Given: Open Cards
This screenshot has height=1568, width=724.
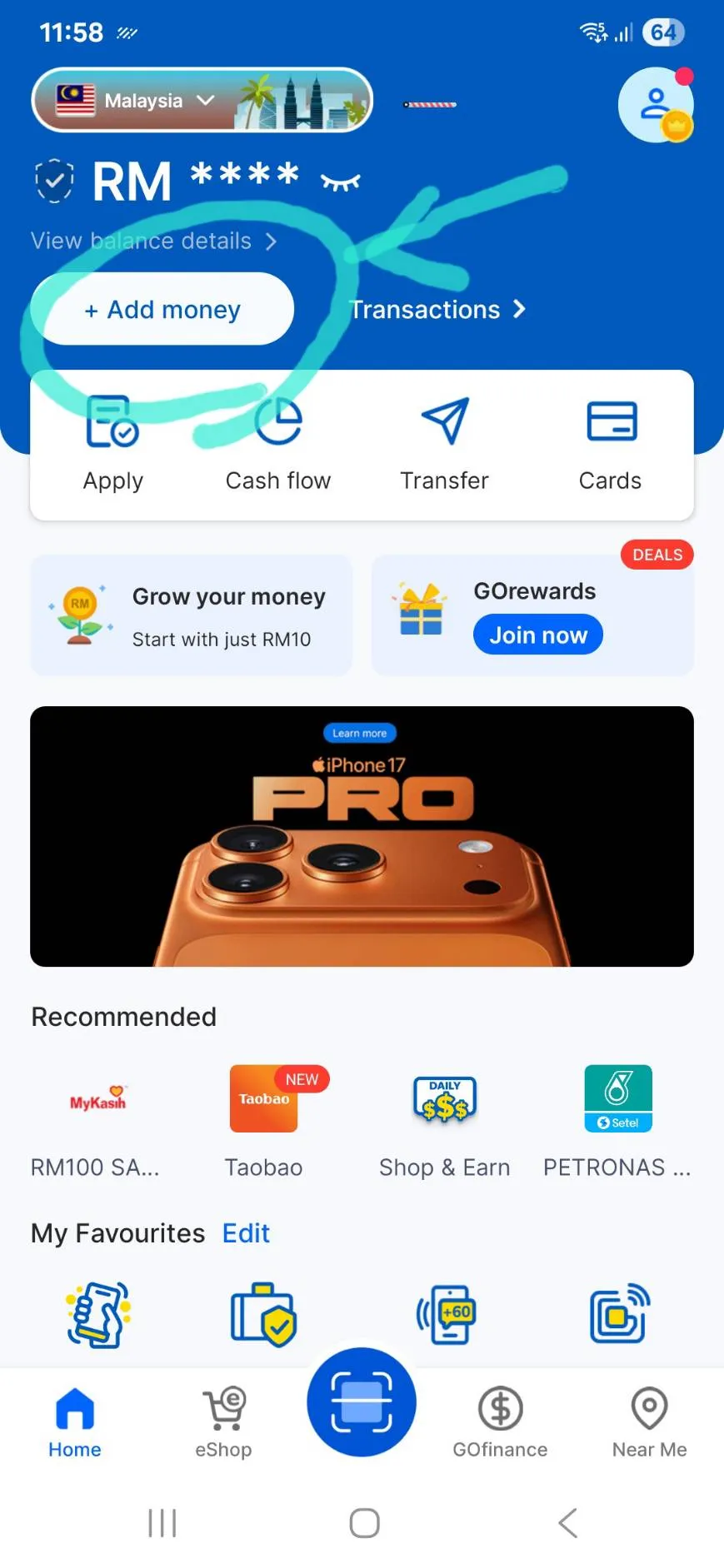Looking at the screenshot, I should coord(610,444).
